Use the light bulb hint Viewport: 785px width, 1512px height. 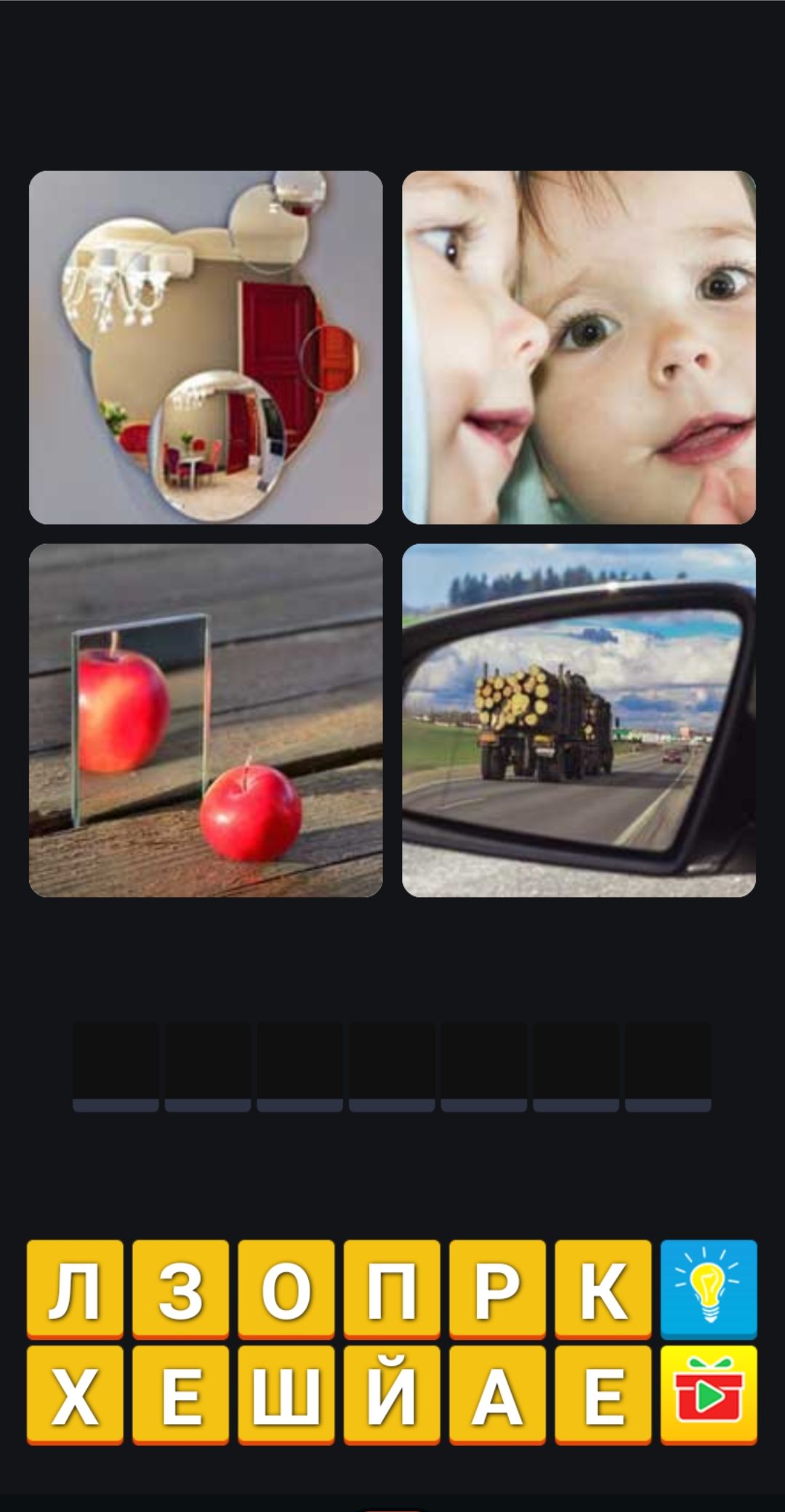(708, 1289)
